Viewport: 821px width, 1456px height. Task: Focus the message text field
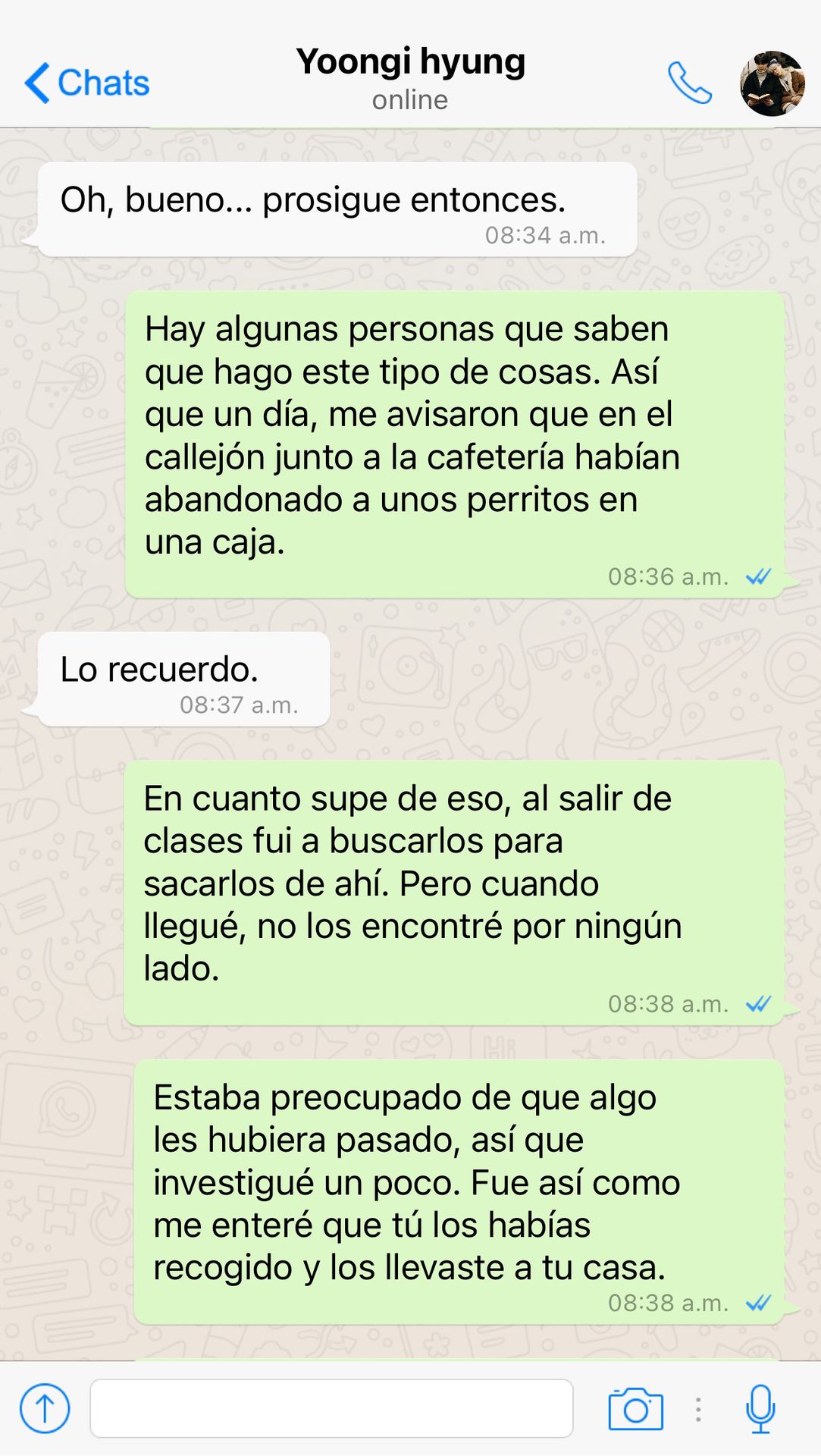click(x=331, y=1408)
